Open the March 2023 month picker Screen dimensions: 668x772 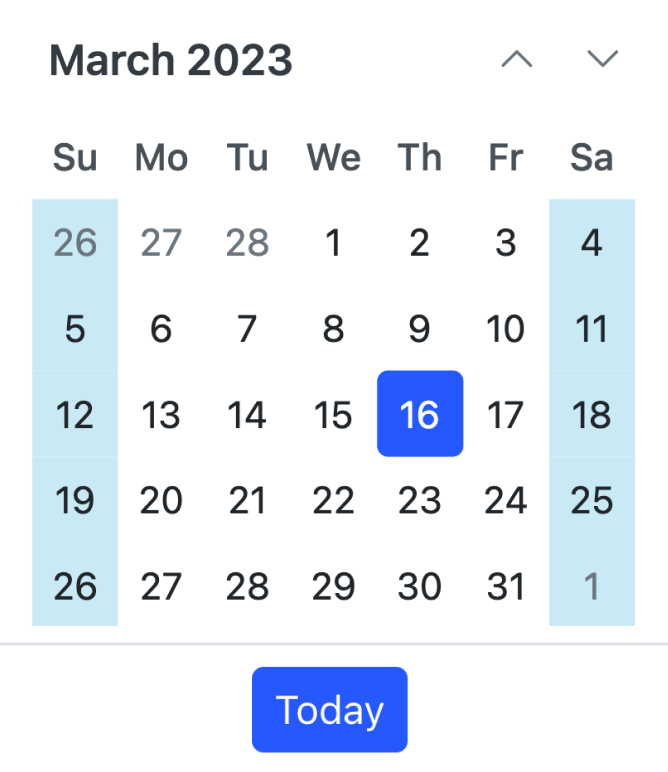coord(171,61)
